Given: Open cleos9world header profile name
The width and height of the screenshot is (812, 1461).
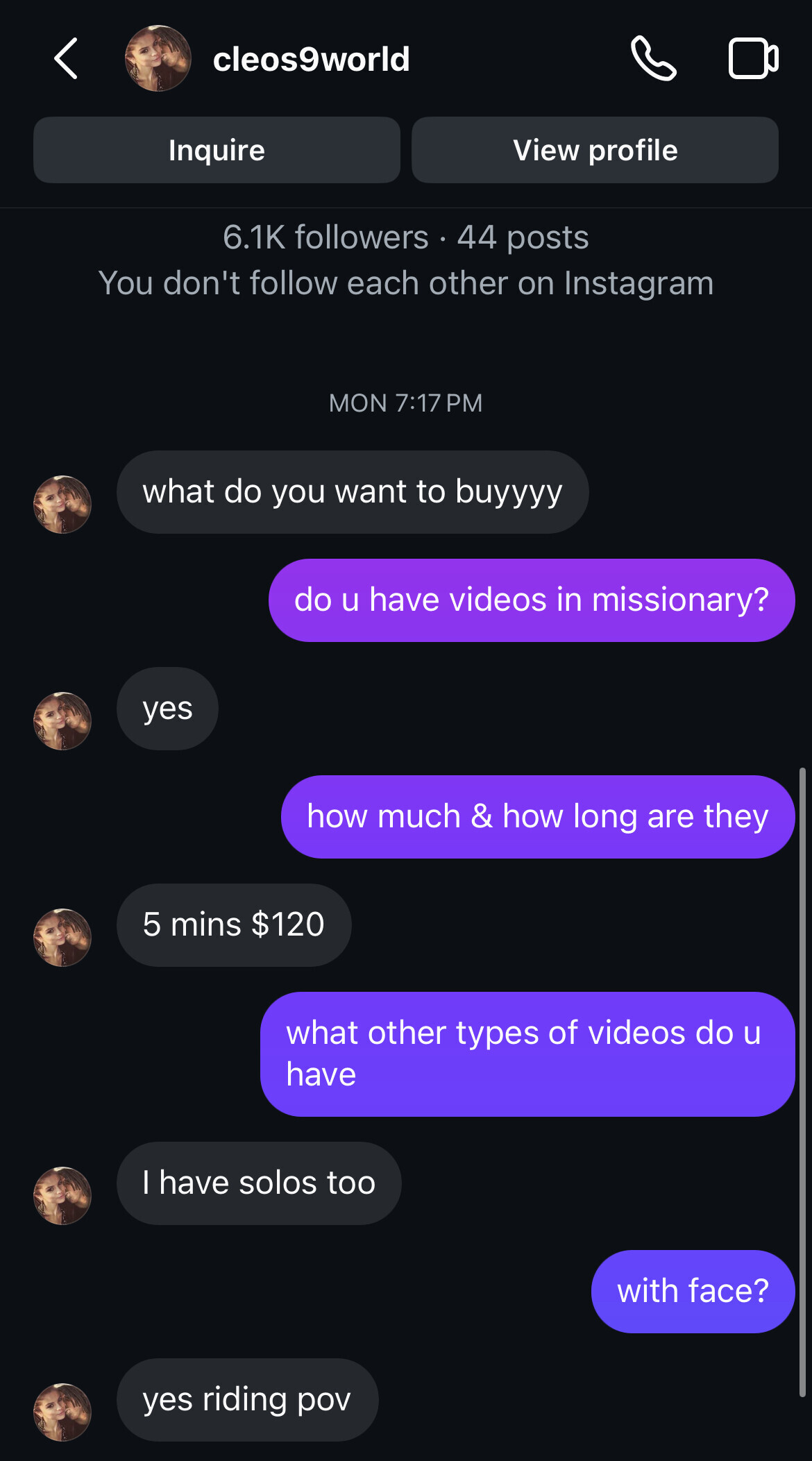Looking at the screenshot, I should click(311, 59).
